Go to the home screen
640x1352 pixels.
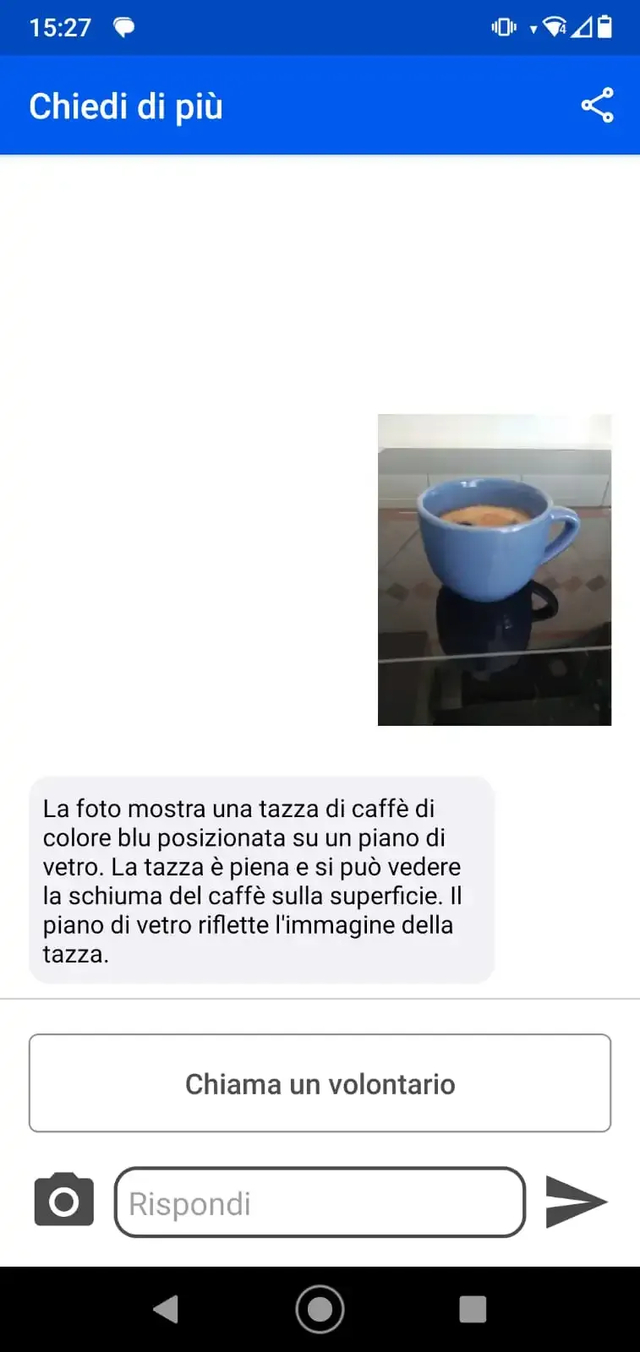(x=320, y=1309)
